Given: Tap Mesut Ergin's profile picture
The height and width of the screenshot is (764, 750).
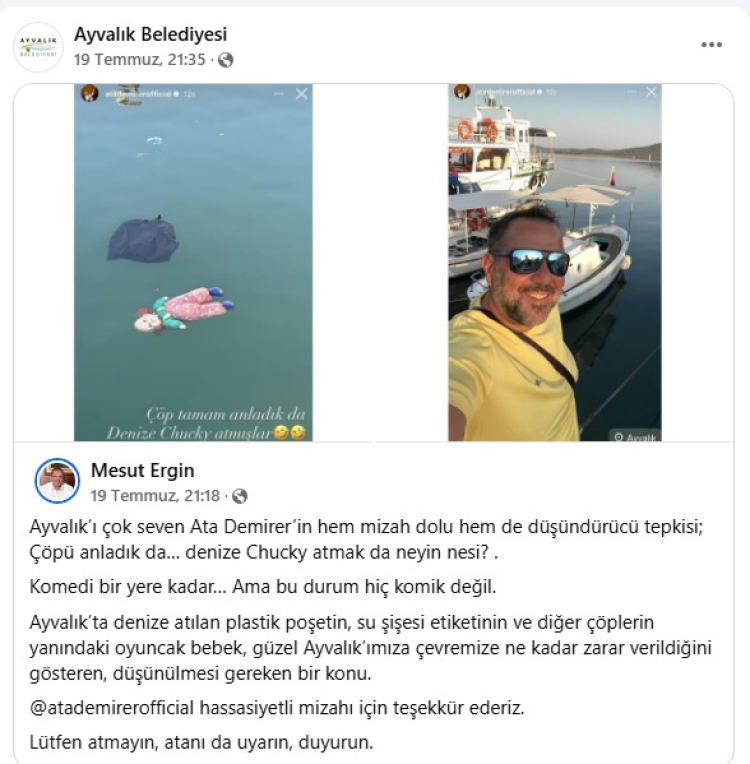Looking at the screenshot, I should pyautogui.click(x=57, y=482).
